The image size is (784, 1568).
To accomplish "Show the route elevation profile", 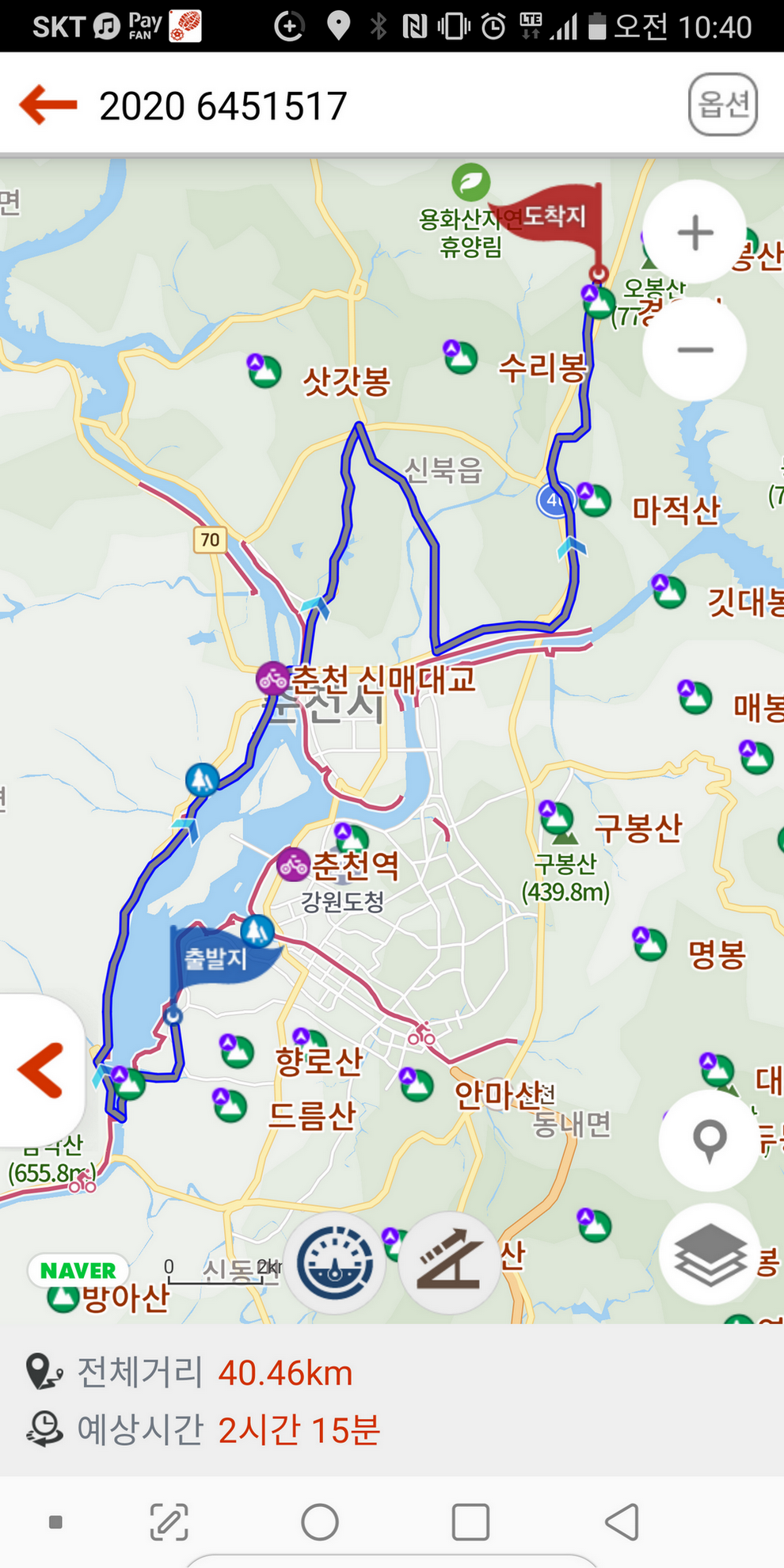I will tap(449, 1263).
